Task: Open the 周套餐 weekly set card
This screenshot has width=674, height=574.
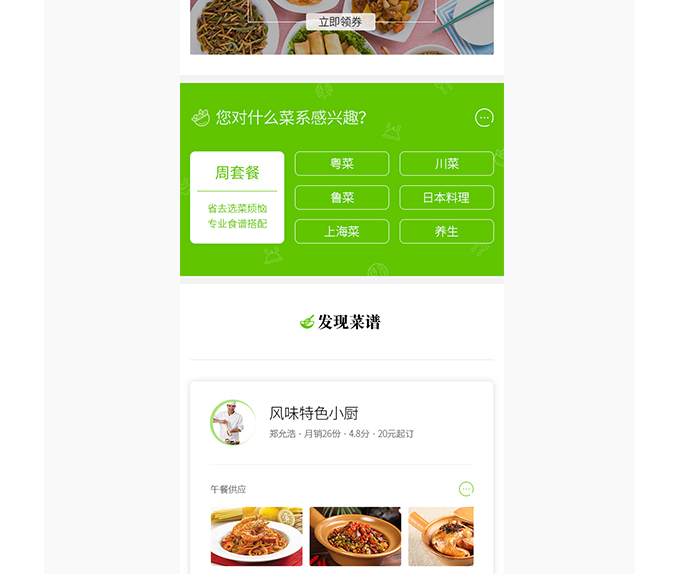Action: (x=237, y=197)
